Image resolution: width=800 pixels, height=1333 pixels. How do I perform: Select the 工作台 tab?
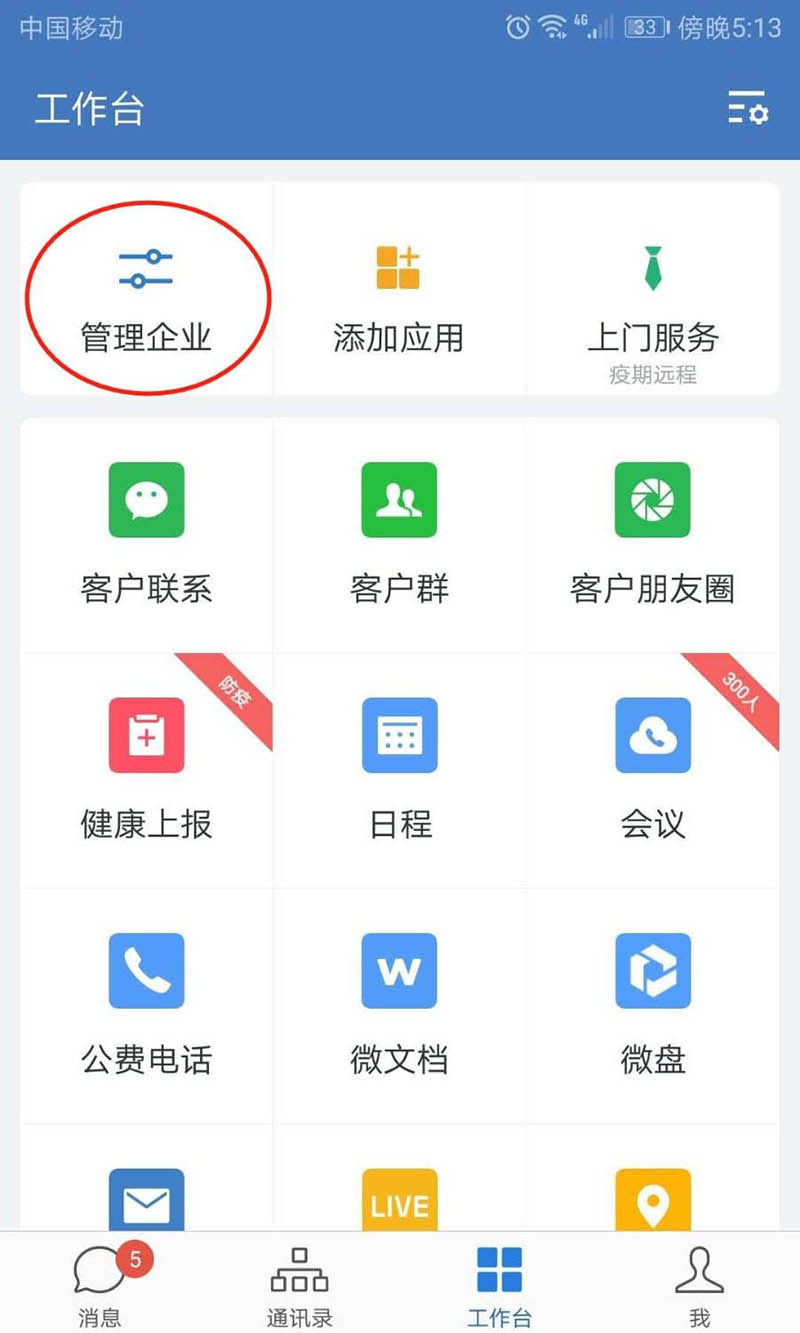tap(499, 1285)
